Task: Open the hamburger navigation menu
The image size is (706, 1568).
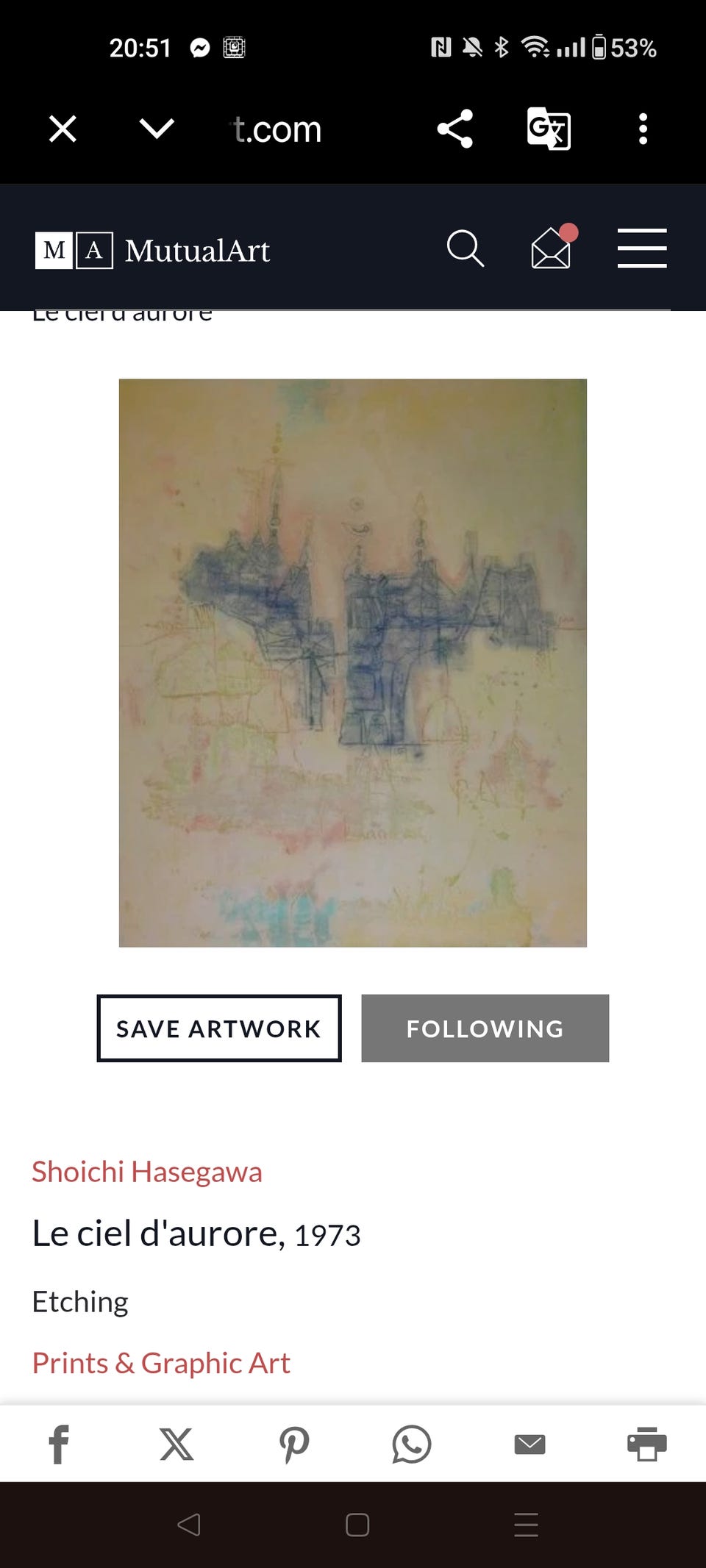Action: coord(641,248)
